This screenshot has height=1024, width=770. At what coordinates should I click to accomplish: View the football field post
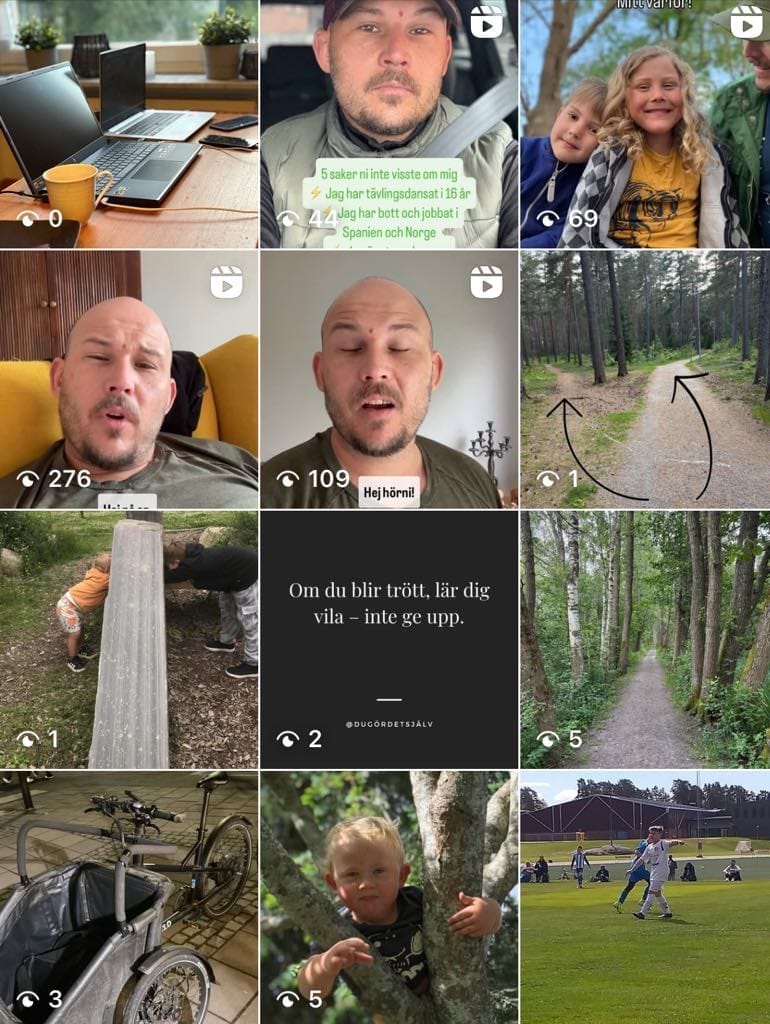pos(645,897)
